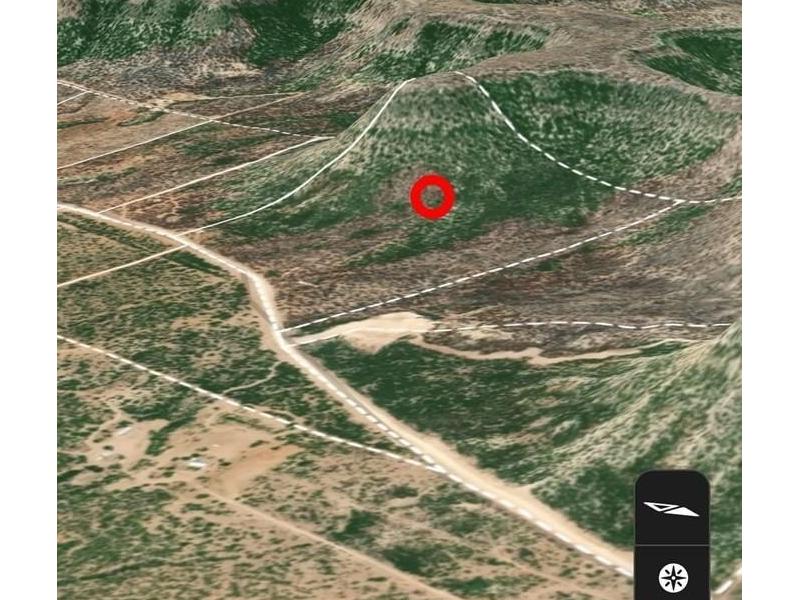Viewport: 800px width, 600px height.
Task: Toggle the 3D tilt map view
Action: tap(671, 509)
